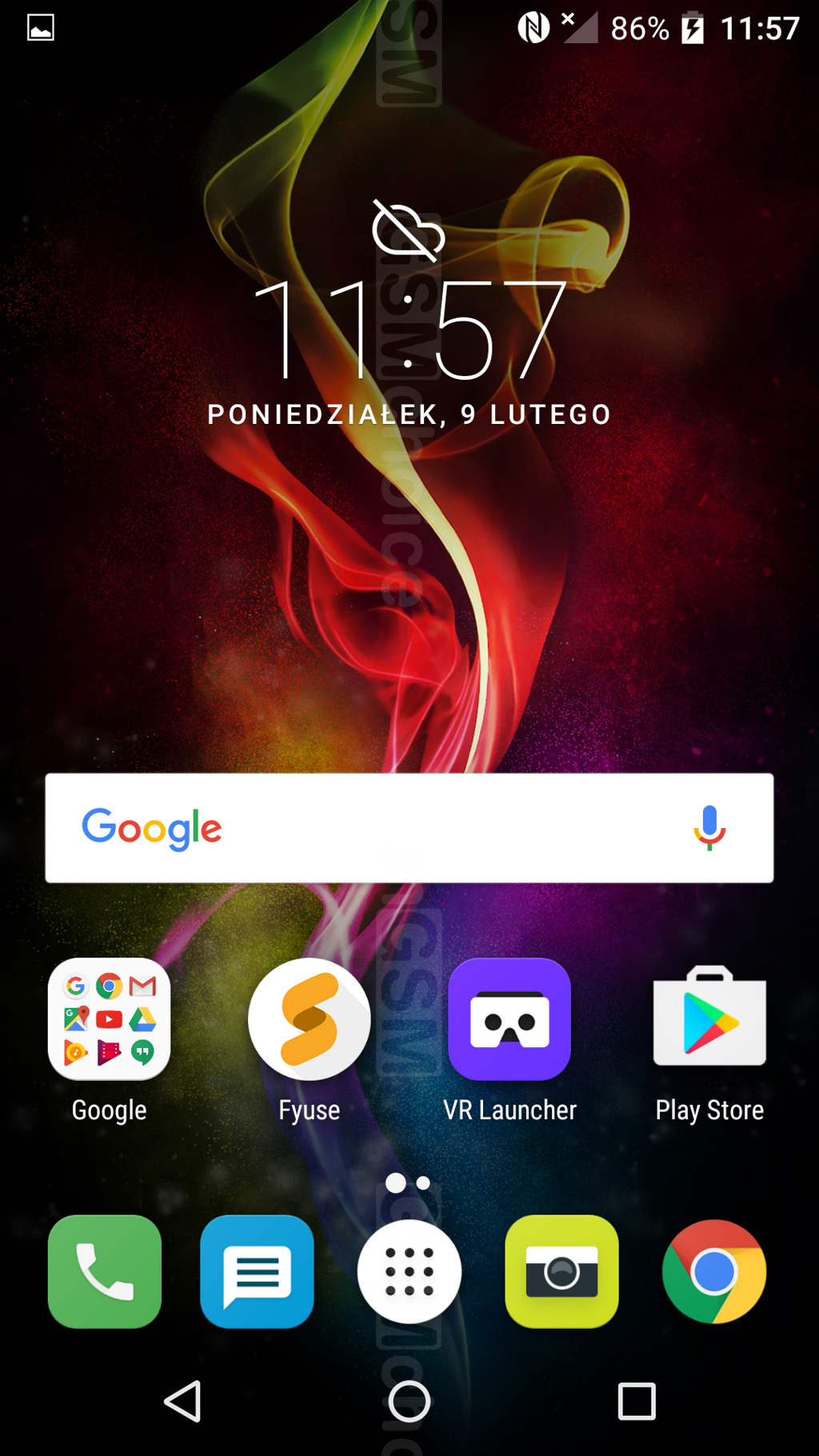Open the app drawer
The width and height of the screenshot is (819, 1456).
(409, 1272)
